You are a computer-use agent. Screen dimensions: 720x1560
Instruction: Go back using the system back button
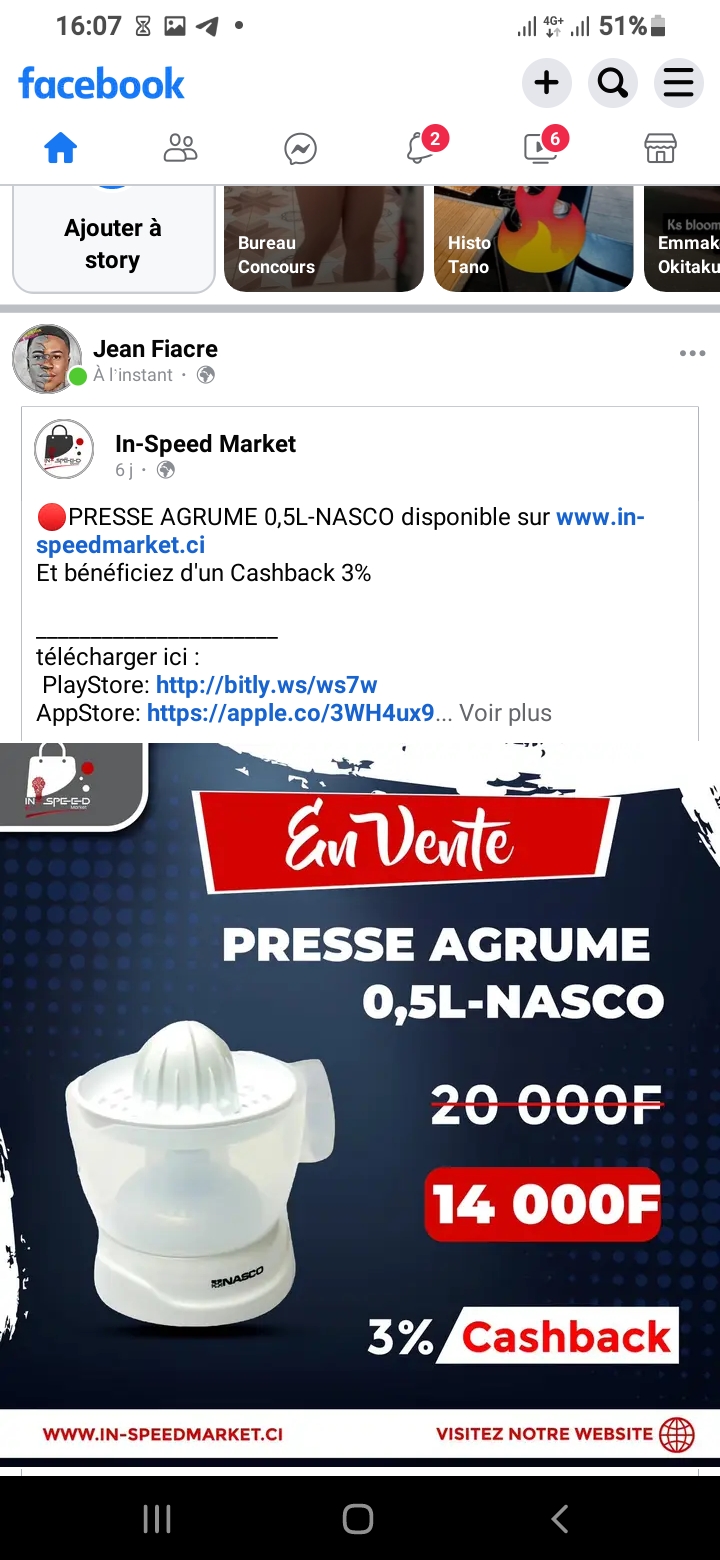(x=560, y=1520)
